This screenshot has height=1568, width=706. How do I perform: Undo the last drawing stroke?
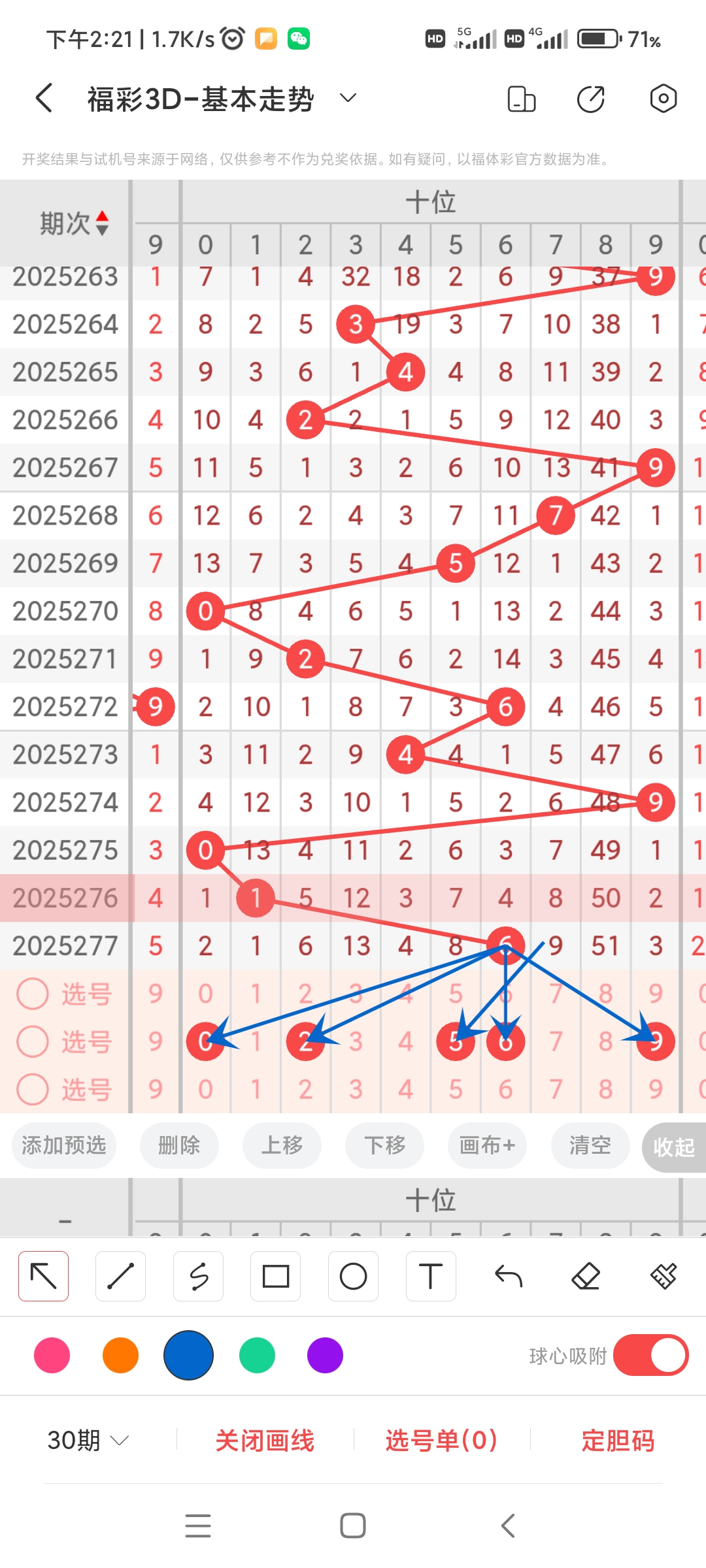508,1276
